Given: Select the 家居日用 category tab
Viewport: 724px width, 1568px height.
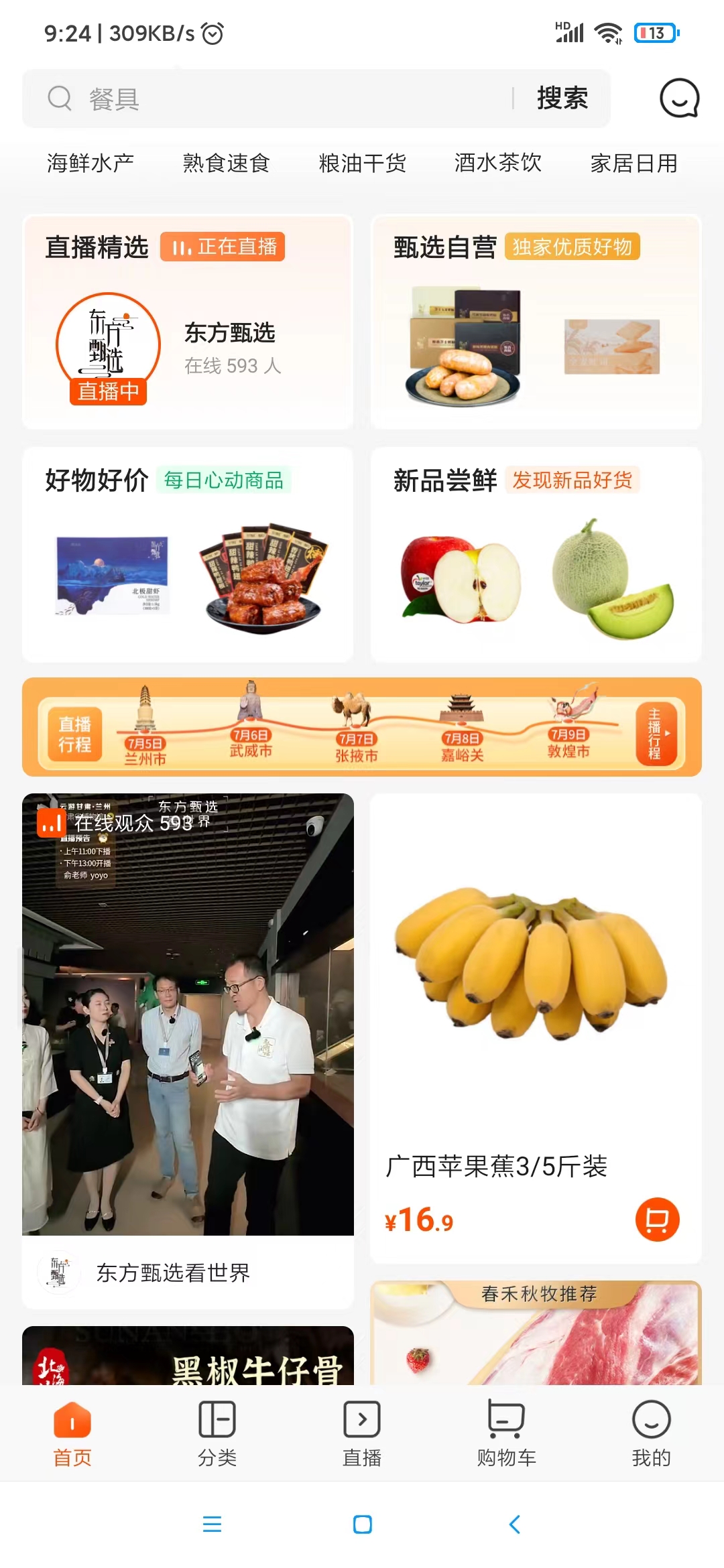Looking at the screenshot, I should 634,163.
